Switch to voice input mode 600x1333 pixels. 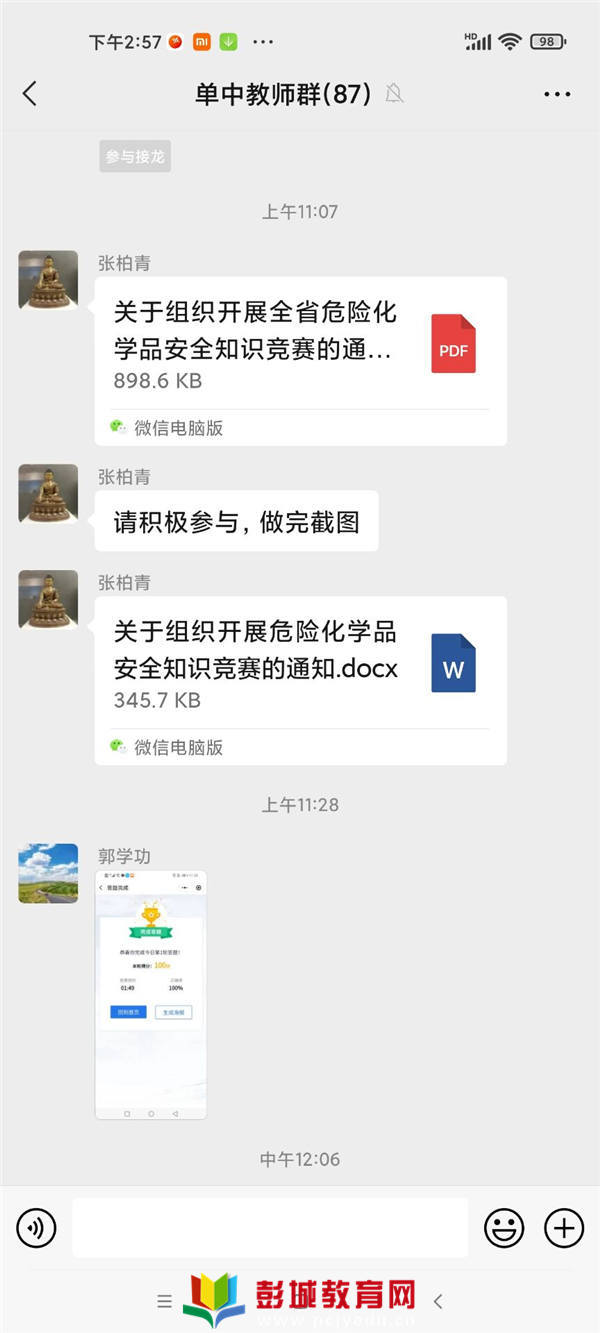pyautogui.click(x=37, y=1227)
